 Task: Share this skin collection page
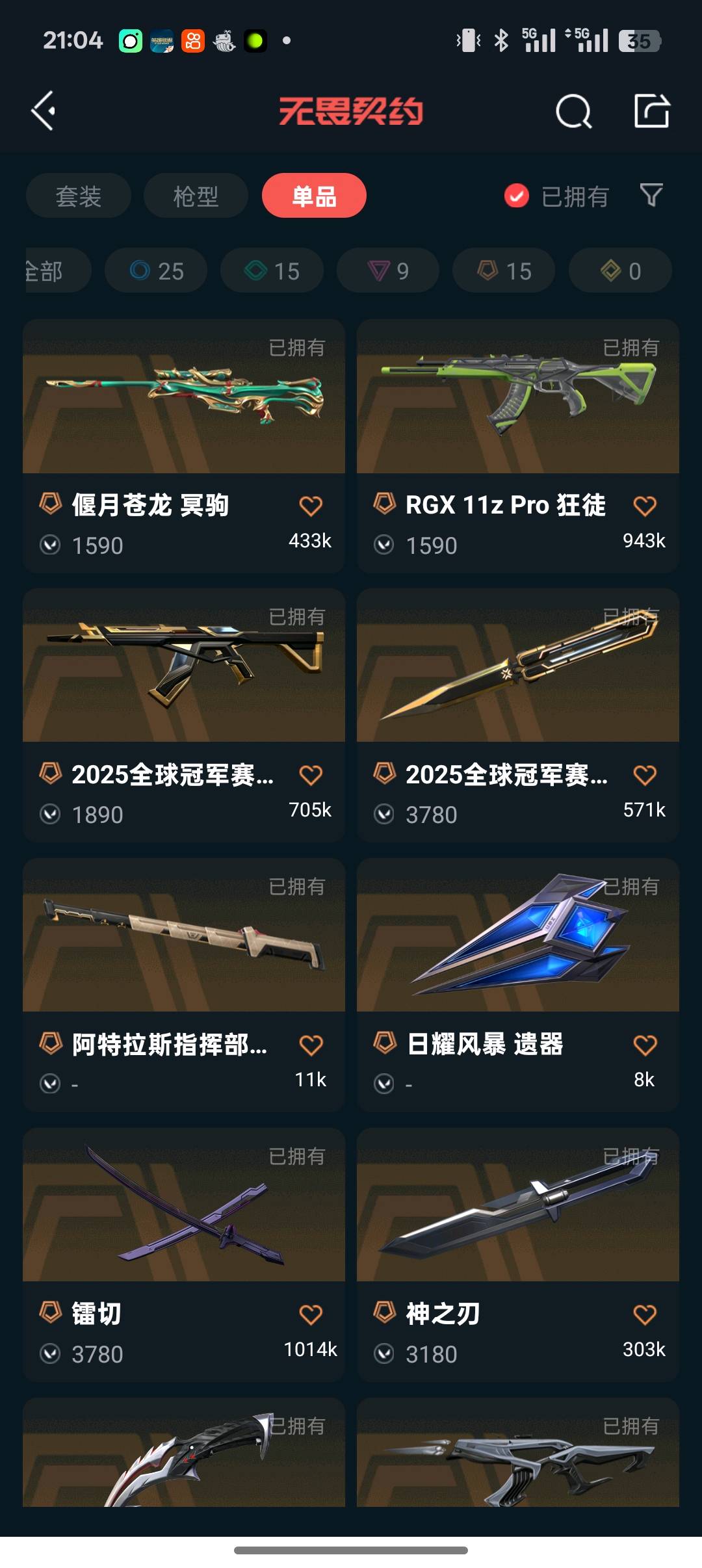[x=651, y=111]
